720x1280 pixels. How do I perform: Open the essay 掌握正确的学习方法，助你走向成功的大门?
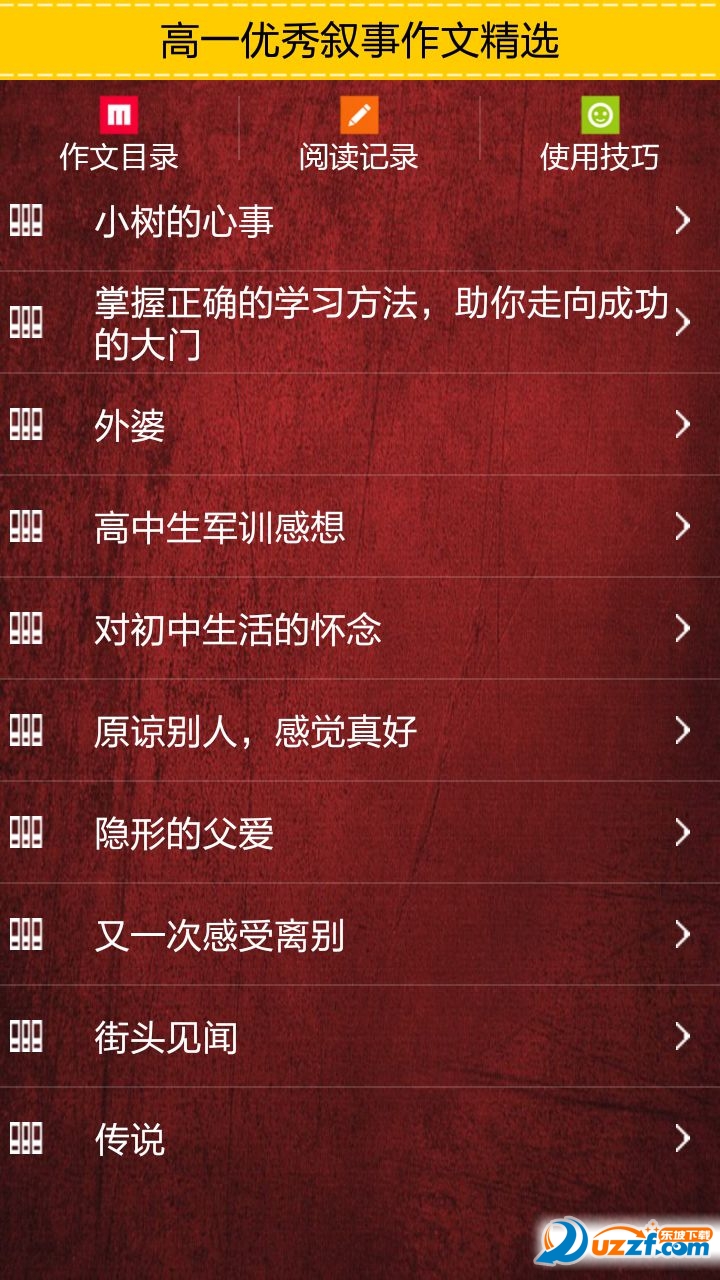pos(360,324)
